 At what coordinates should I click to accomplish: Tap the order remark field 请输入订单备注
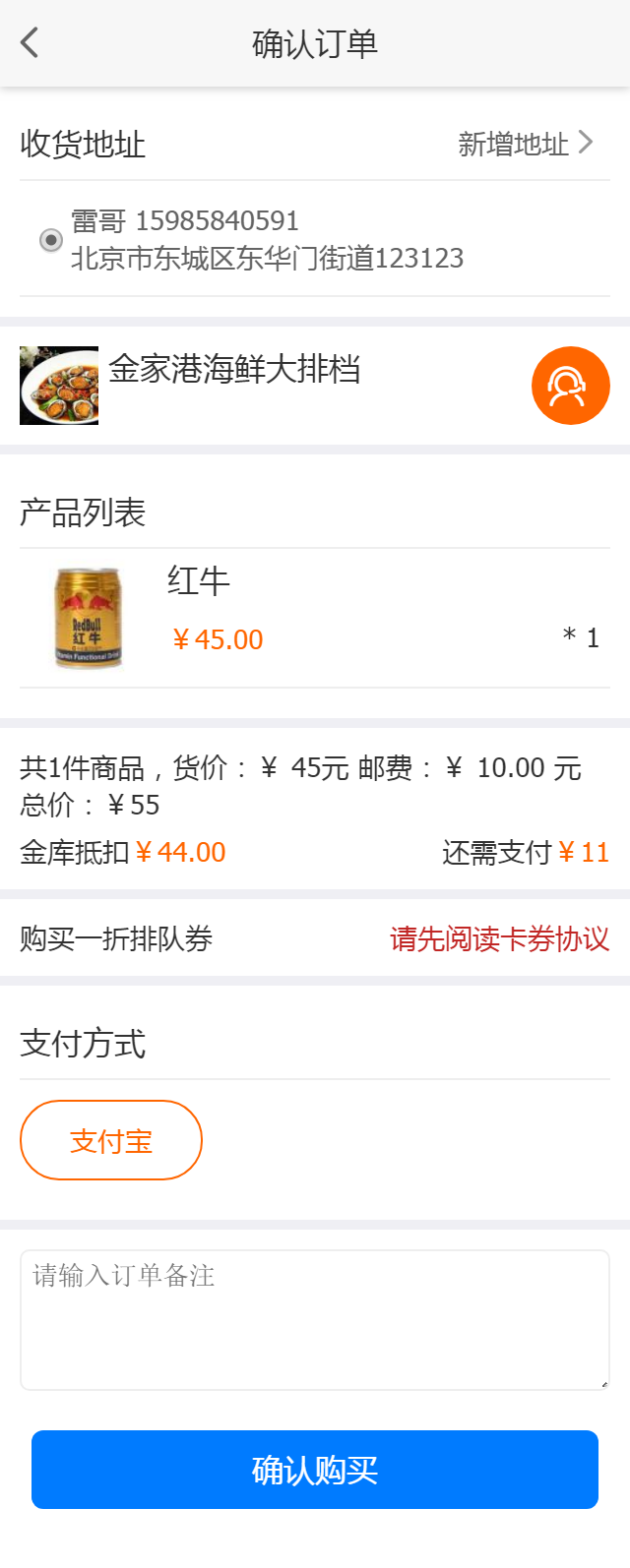click(x=315, y=1319)
